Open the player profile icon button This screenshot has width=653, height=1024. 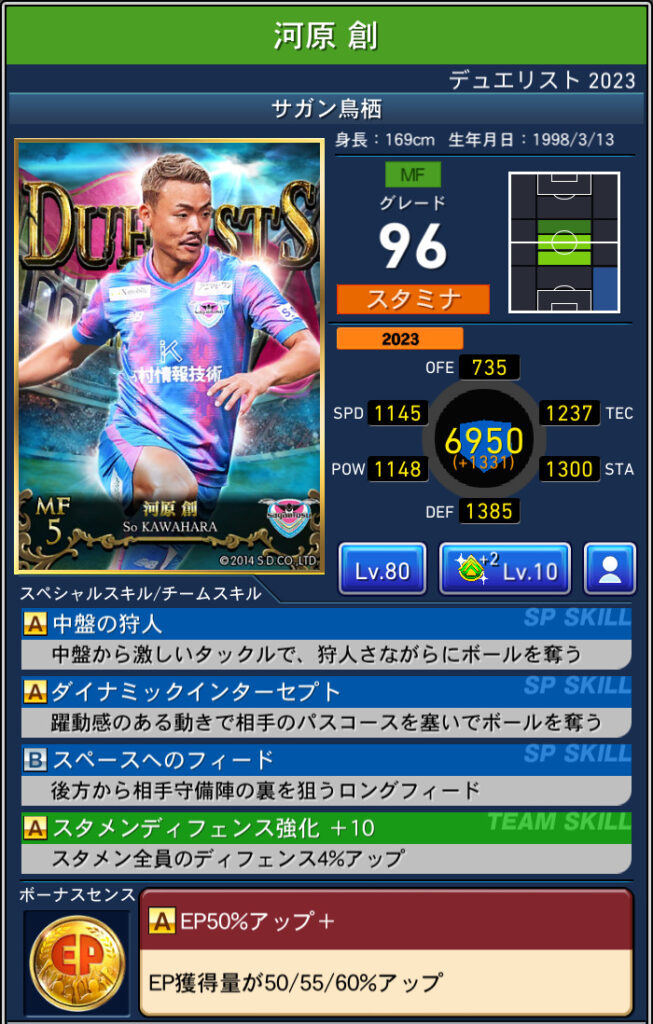[609, 570]
